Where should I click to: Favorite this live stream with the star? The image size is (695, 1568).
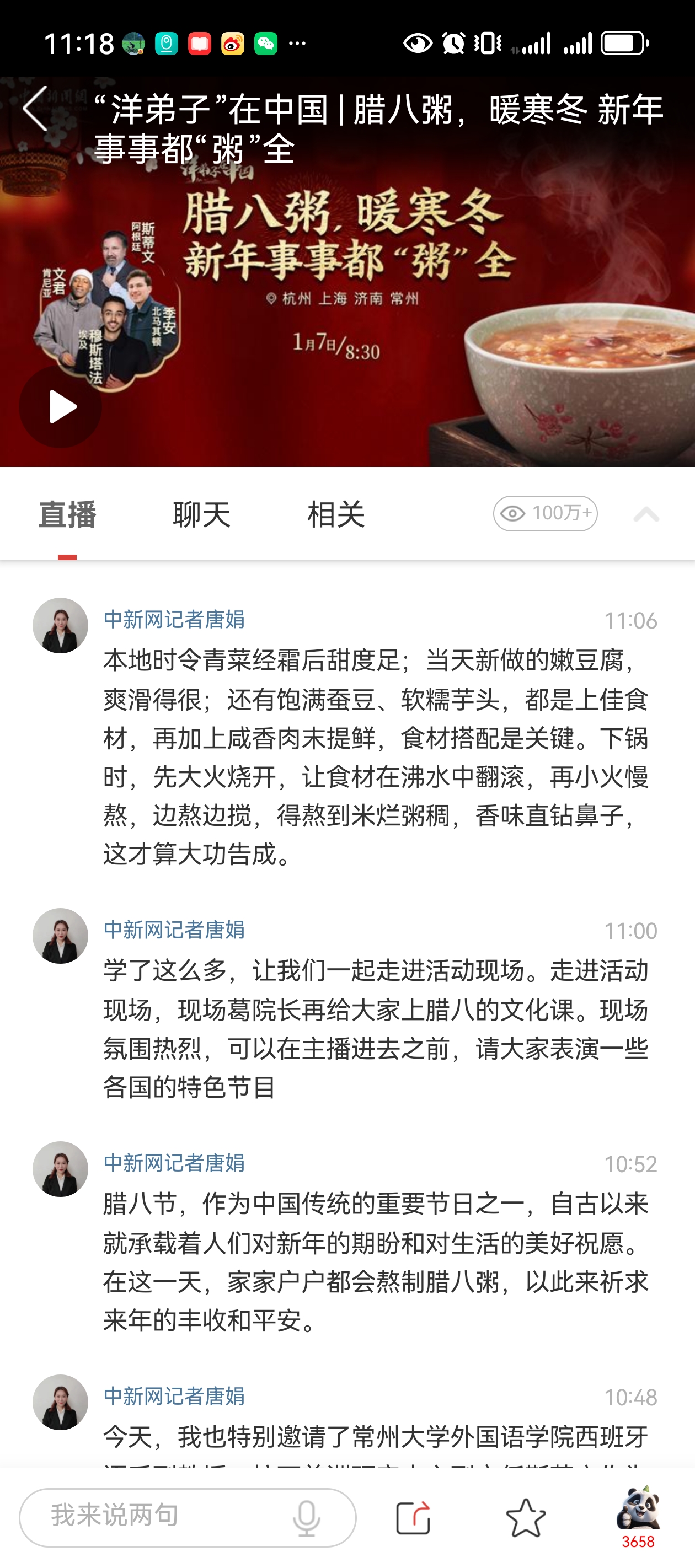[525, 1517]
